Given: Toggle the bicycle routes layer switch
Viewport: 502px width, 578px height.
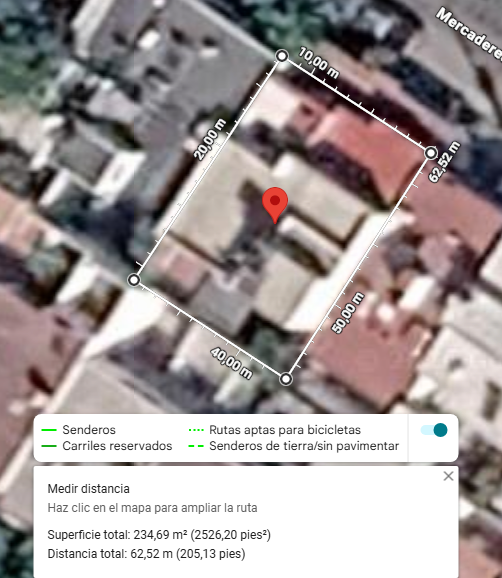Looking at the screenshot, I should pyautogui.click(x=434, y=430).
